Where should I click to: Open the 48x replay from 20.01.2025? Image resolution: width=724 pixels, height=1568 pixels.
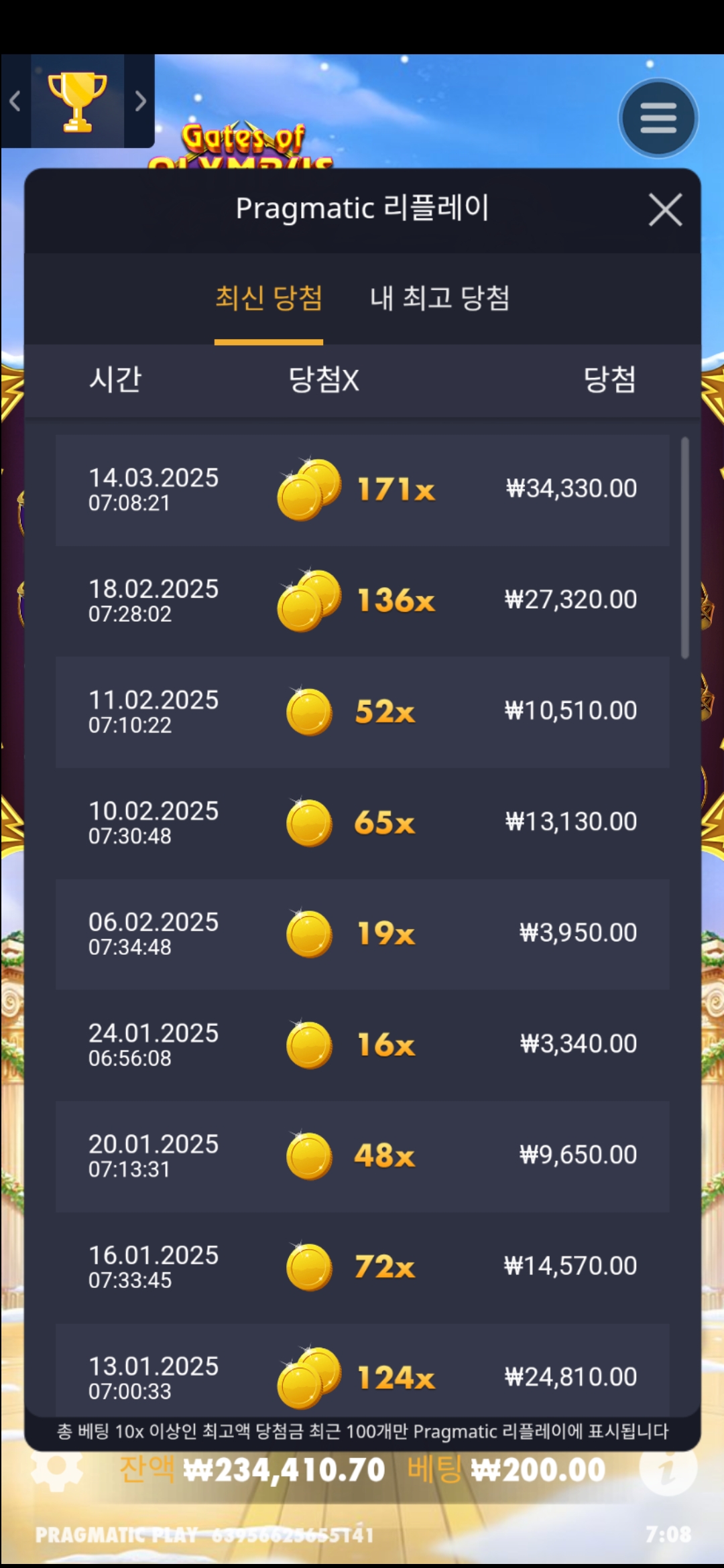tap(362, 1156)
